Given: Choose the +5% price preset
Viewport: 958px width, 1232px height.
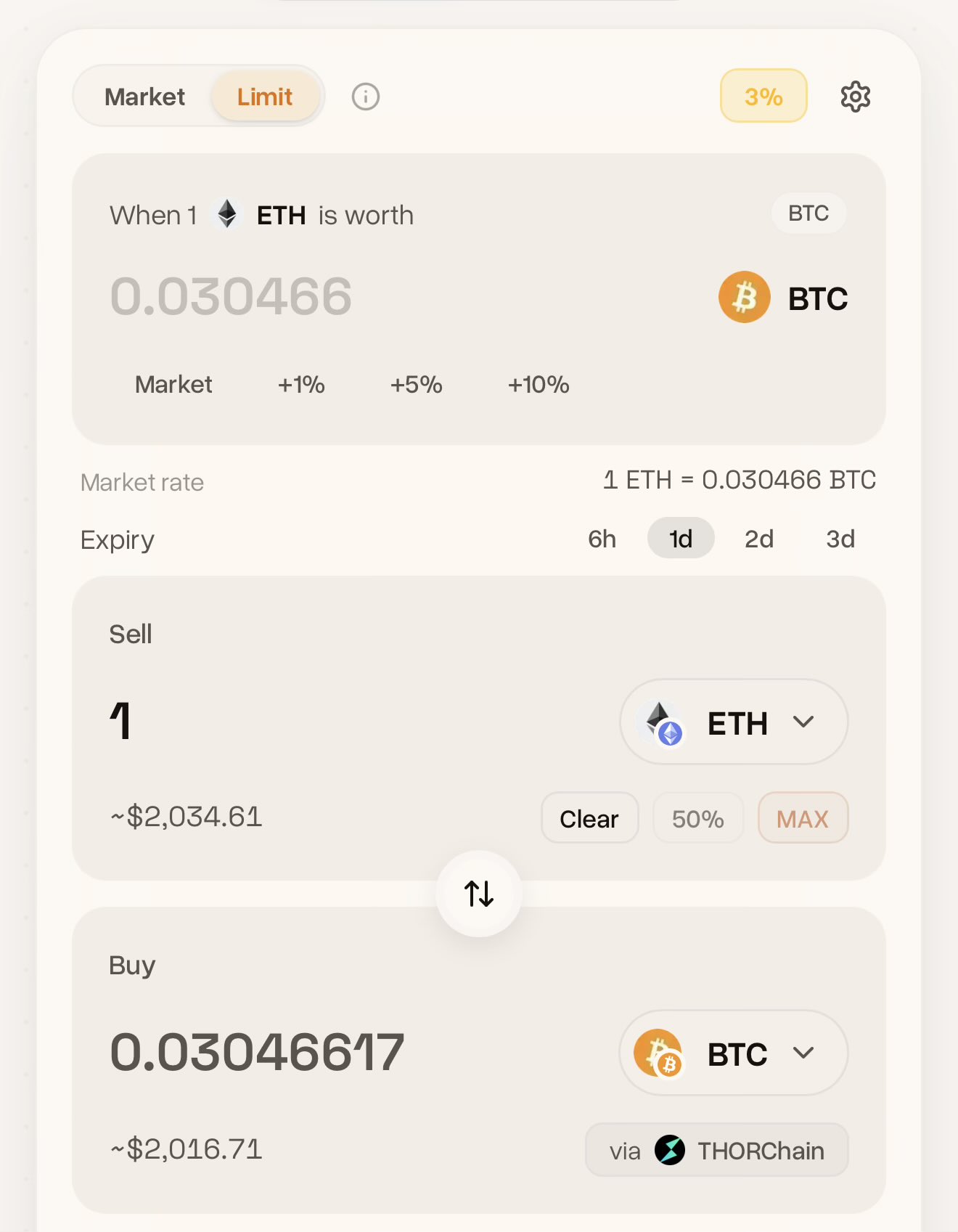Looking at the screenshot, I should point(416,385).
